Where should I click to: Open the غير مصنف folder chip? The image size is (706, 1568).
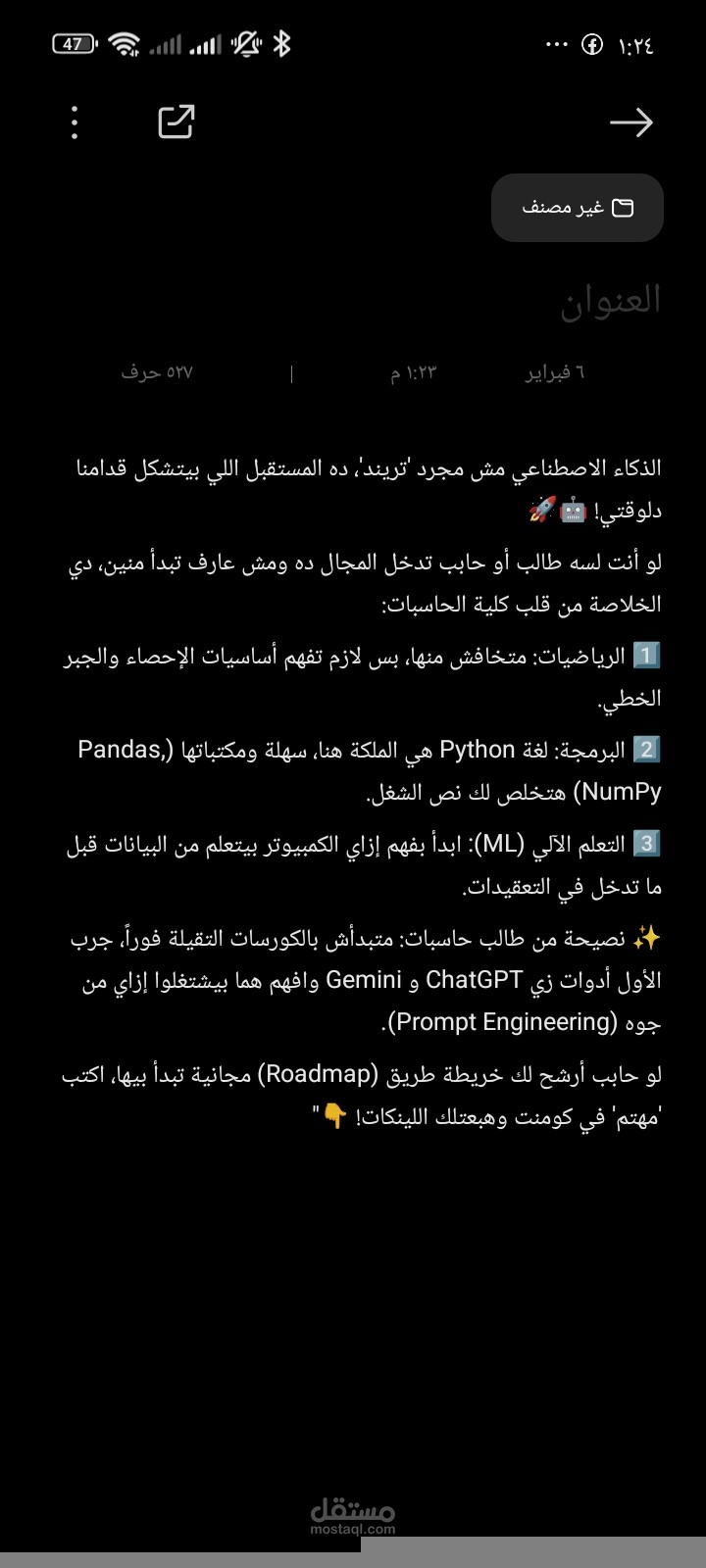click(x=578, y=208)
